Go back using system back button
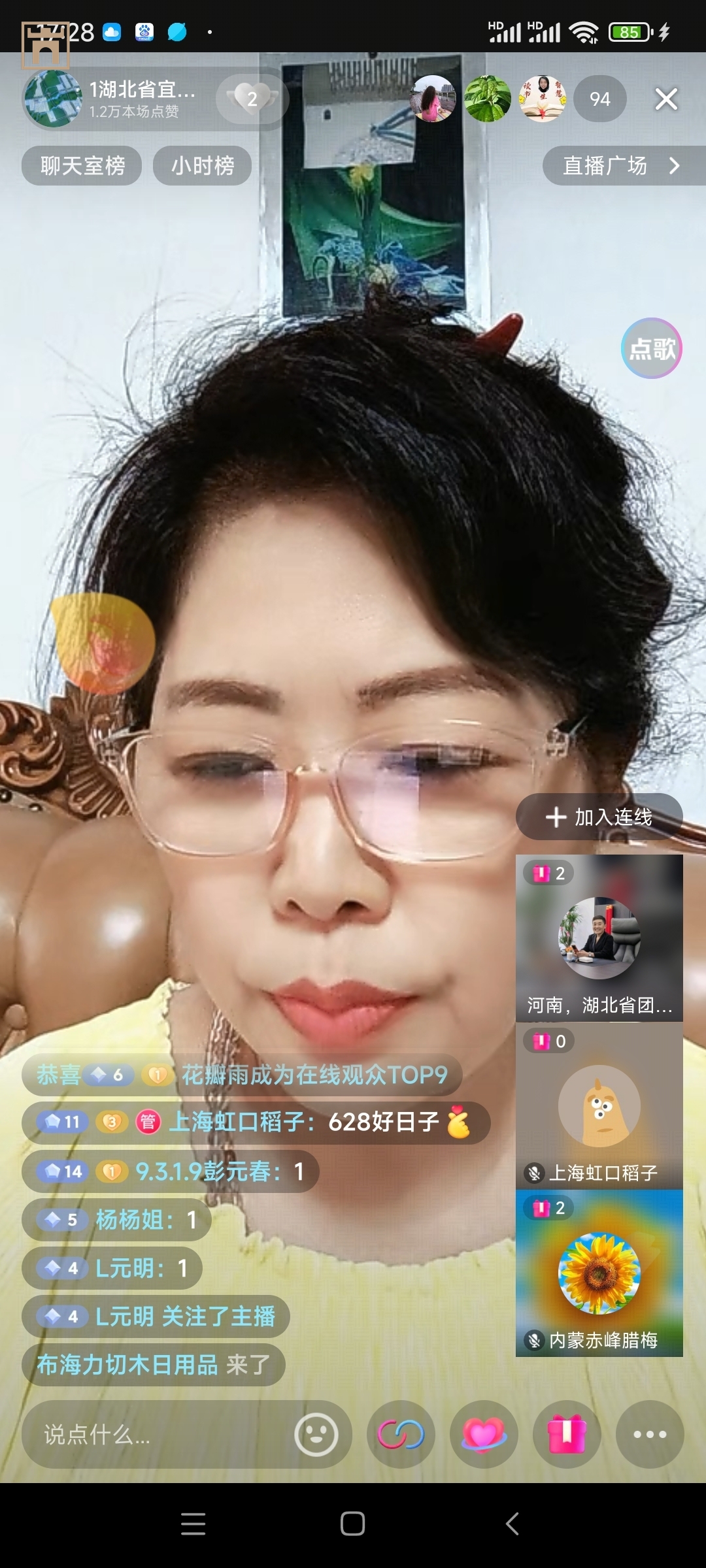 pyautogui.click(x=513, y=1524)
